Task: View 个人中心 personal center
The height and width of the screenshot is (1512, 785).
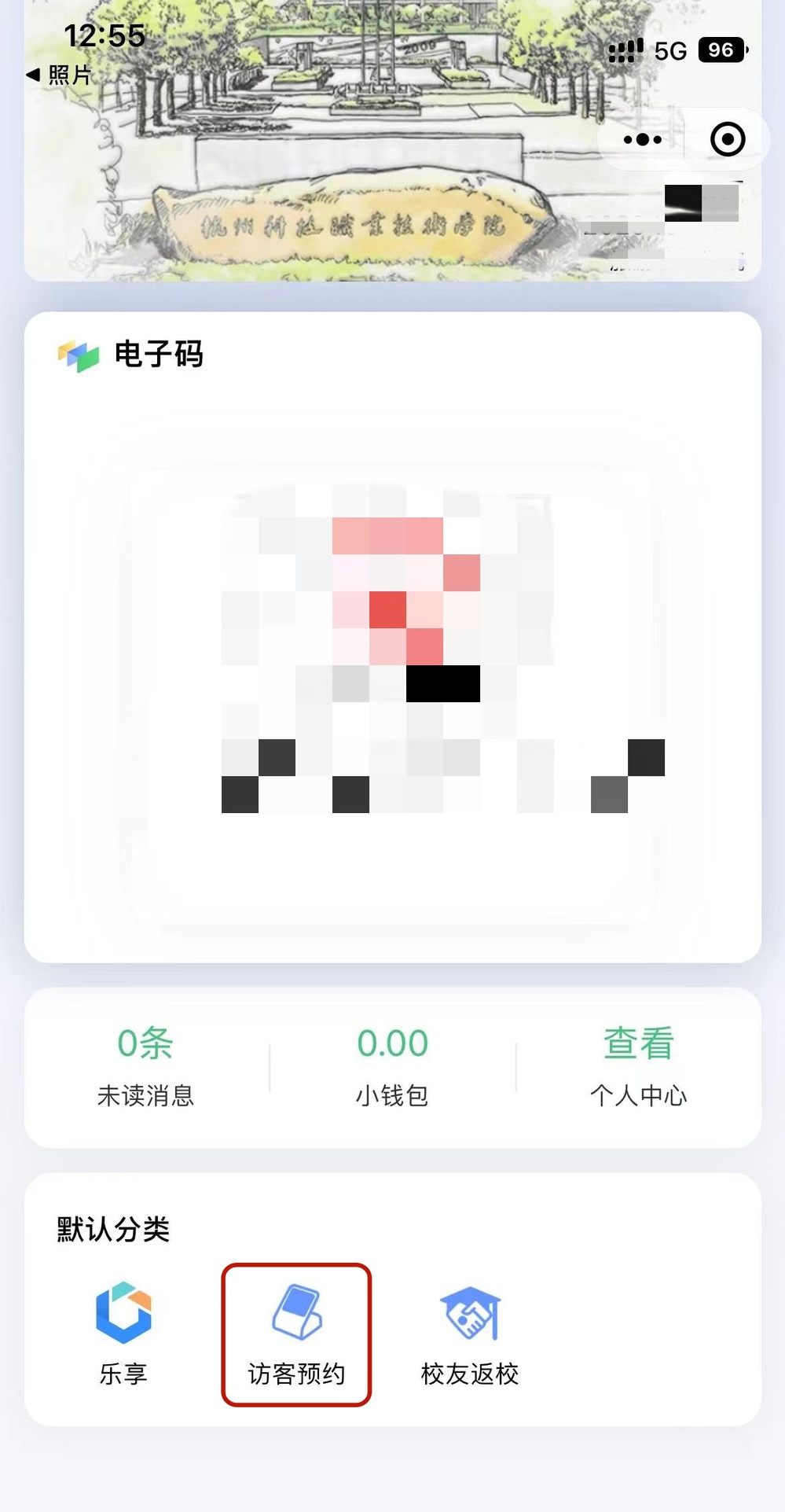Action: coord(638,1066)
